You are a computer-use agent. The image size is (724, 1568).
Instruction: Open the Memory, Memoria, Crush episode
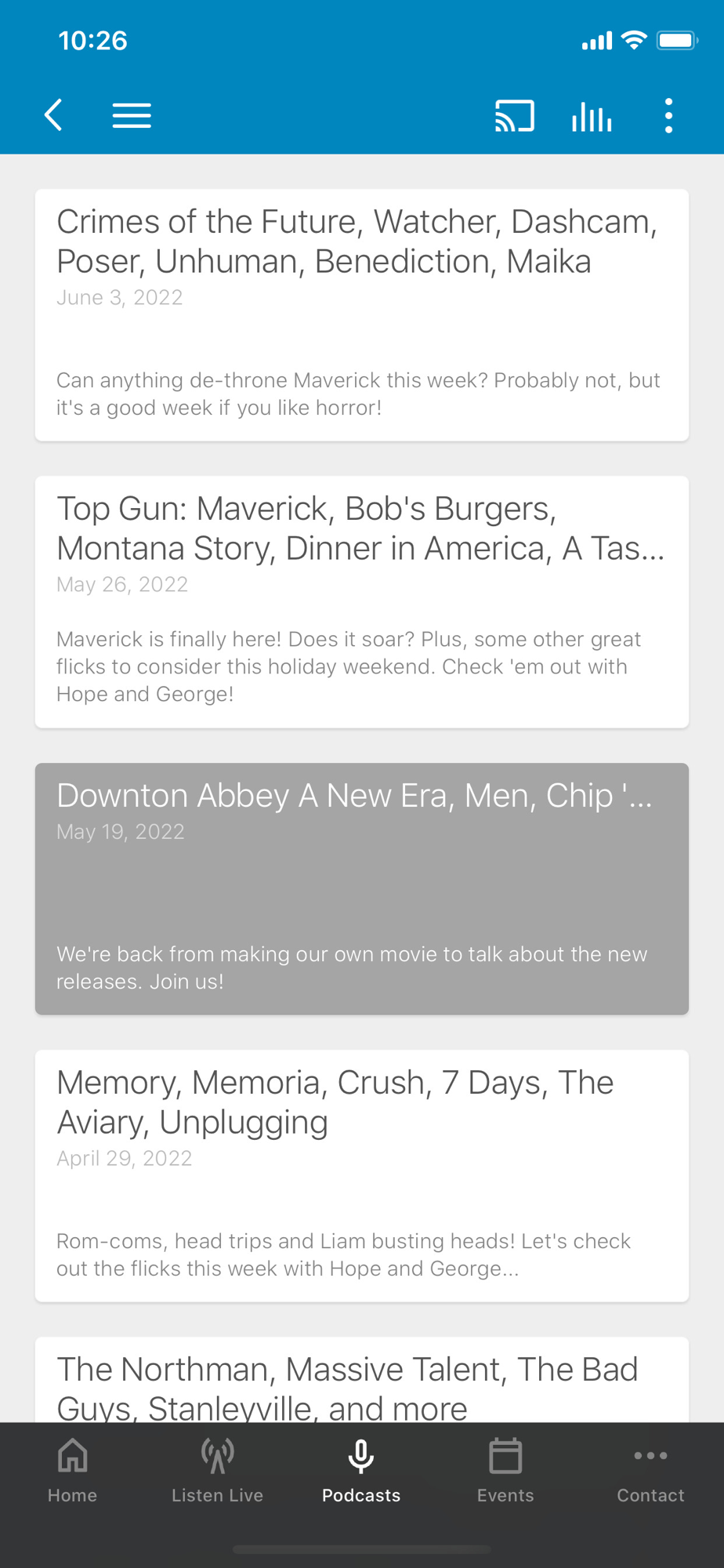coord(361,1175)
